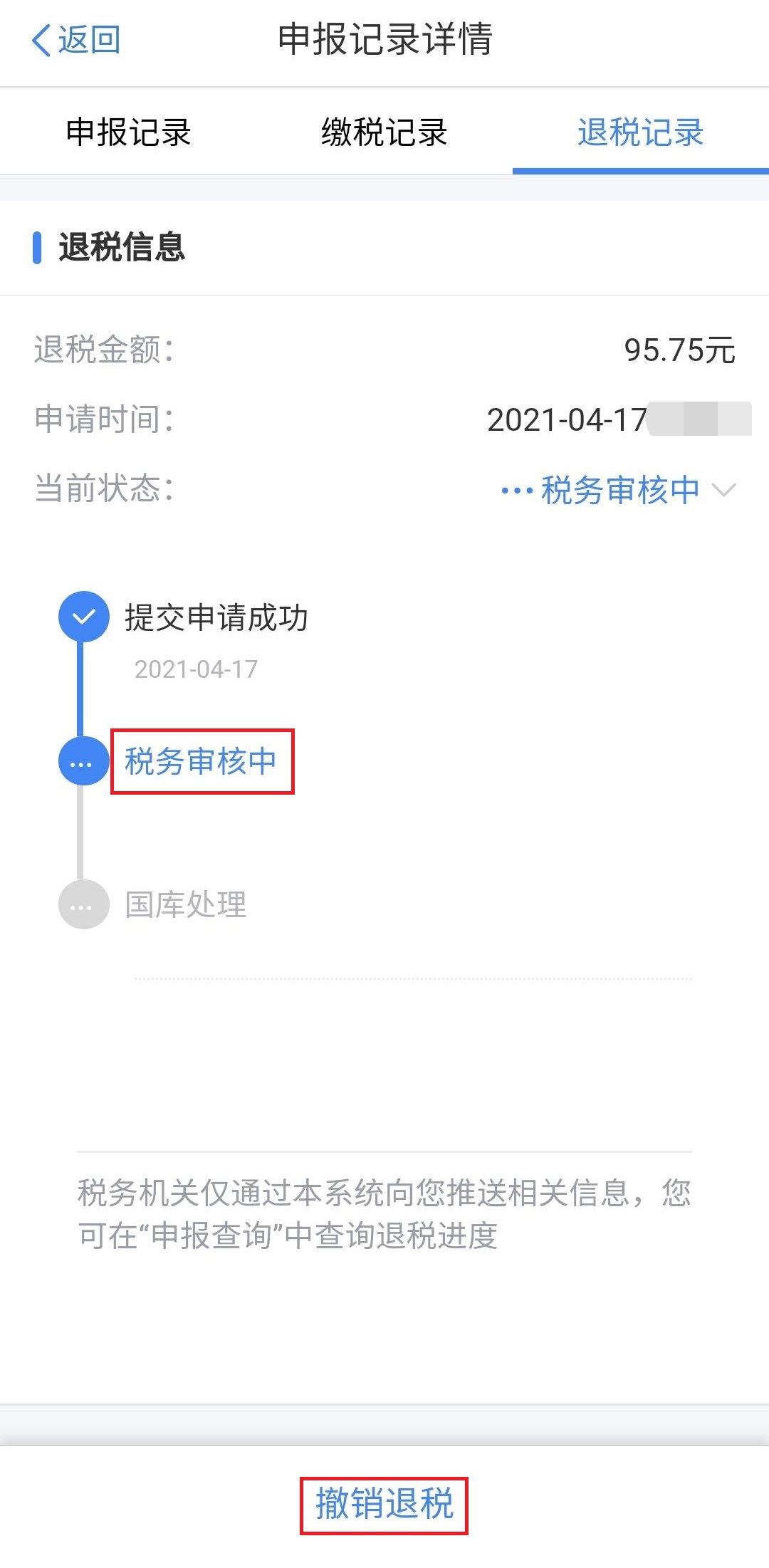The image size is (769, 1568).
Task: Switch to the 缴税记录 tab
Action: pos(384,132)
